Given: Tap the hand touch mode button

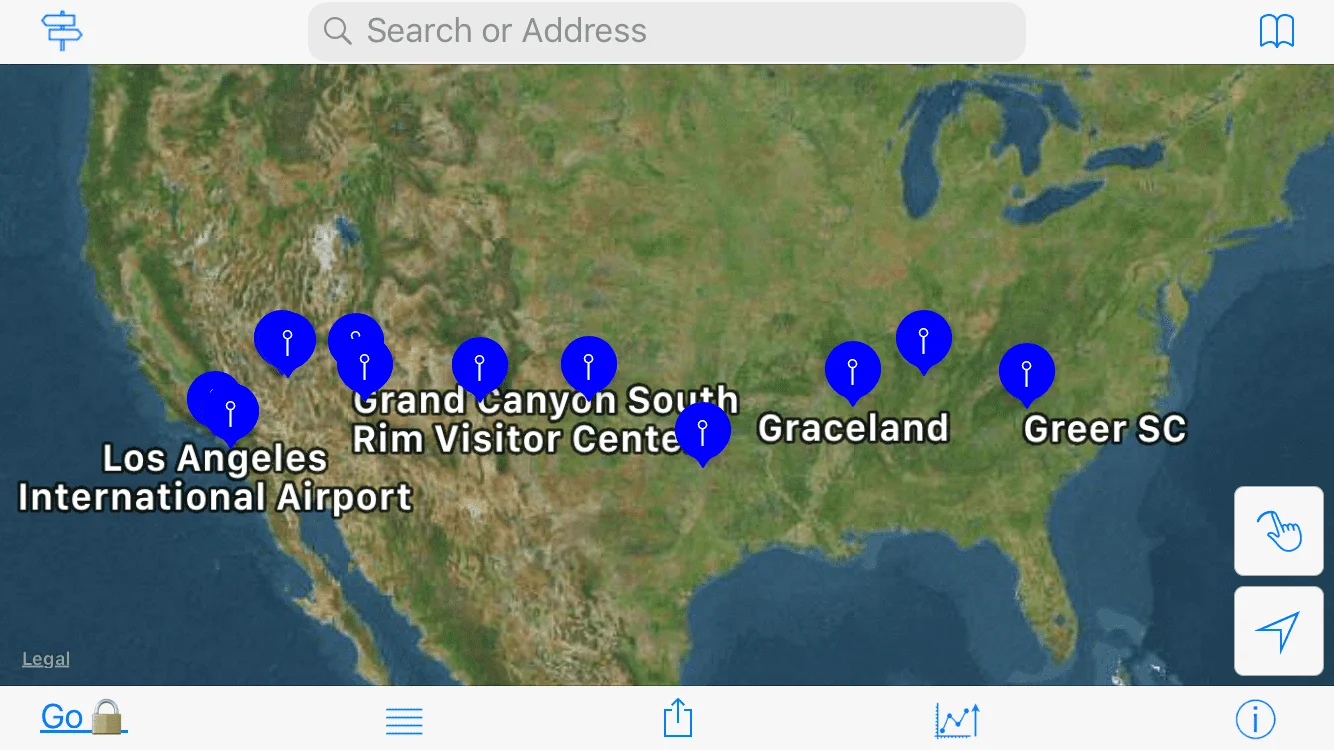Looking at the screenshot, I should [x=1279, y=531].
